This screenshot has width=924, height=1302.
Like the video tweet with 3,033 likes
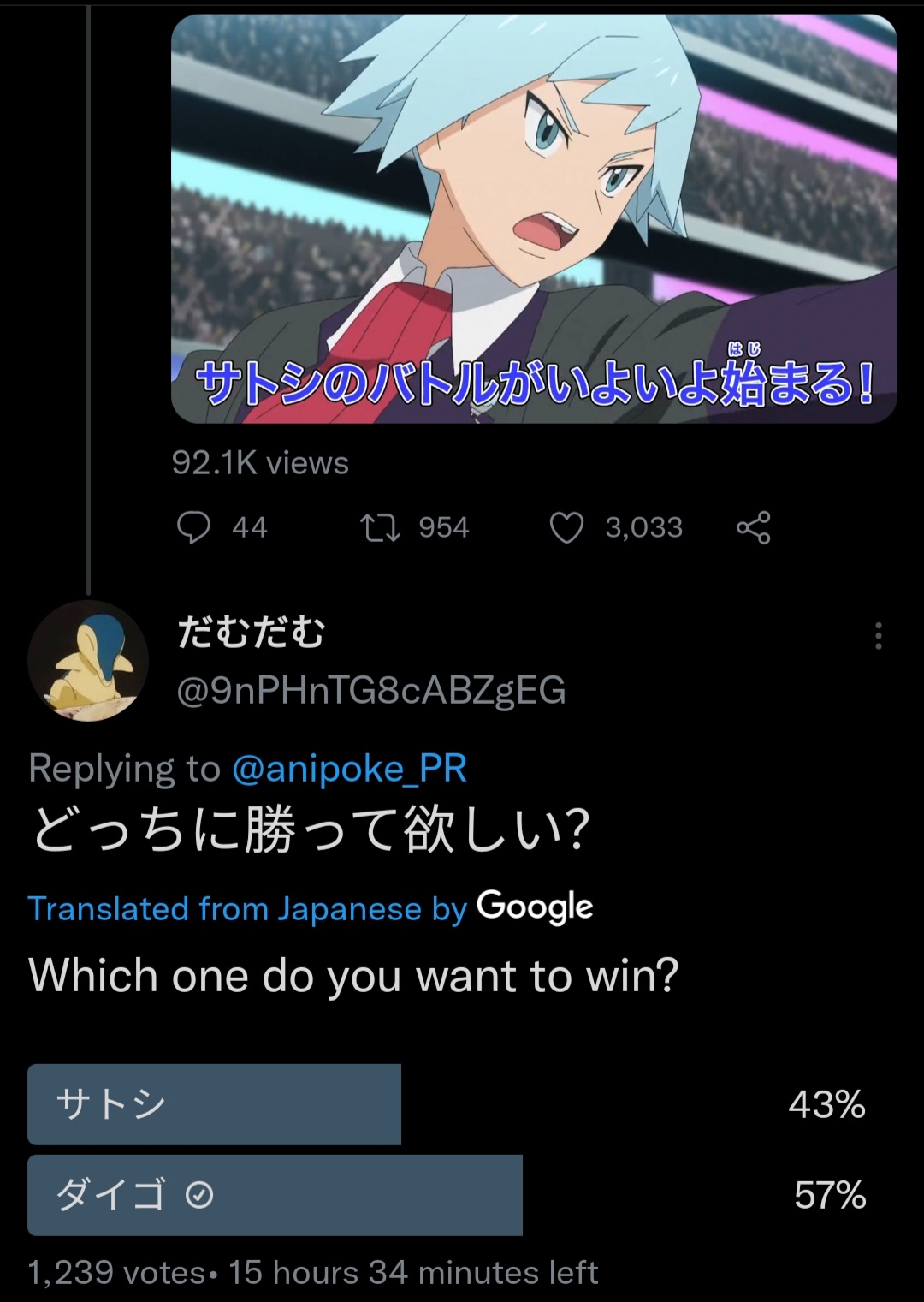point(566,527)
